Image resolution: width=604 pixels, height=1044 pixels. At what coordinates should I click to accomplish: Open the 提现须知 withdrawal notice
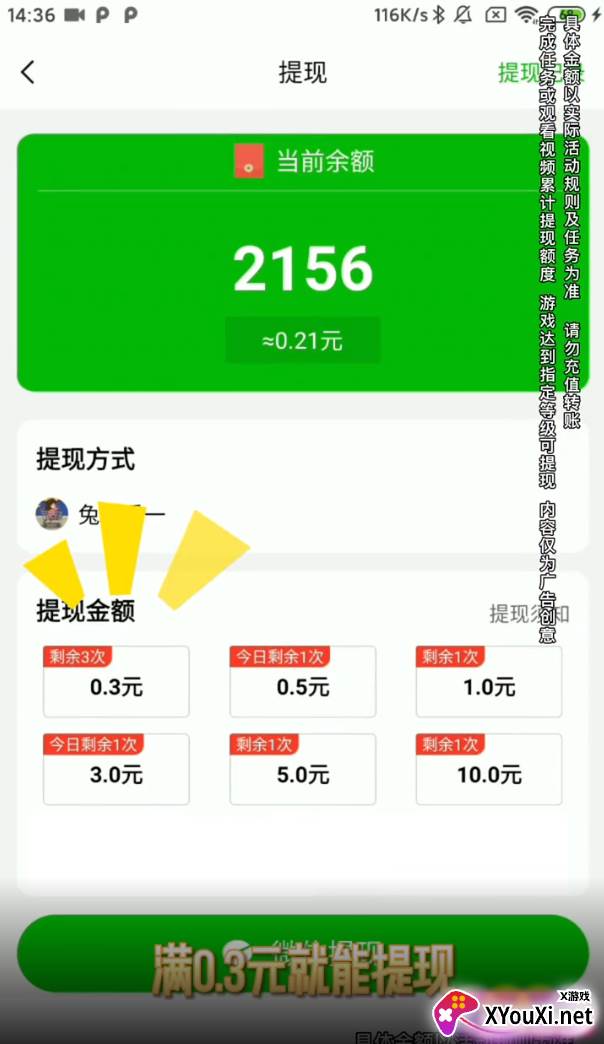pyautogui.click(x=529, y=613)
